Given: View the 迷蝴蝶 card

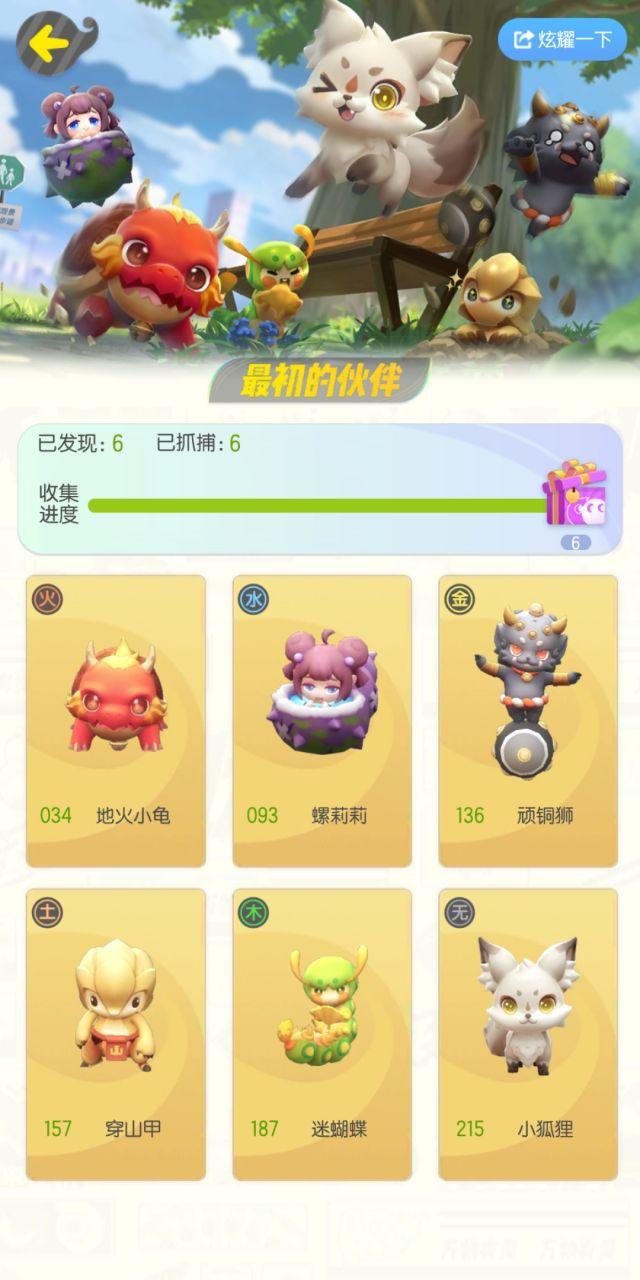Looking at the screenshot, I should (322, 1035).
